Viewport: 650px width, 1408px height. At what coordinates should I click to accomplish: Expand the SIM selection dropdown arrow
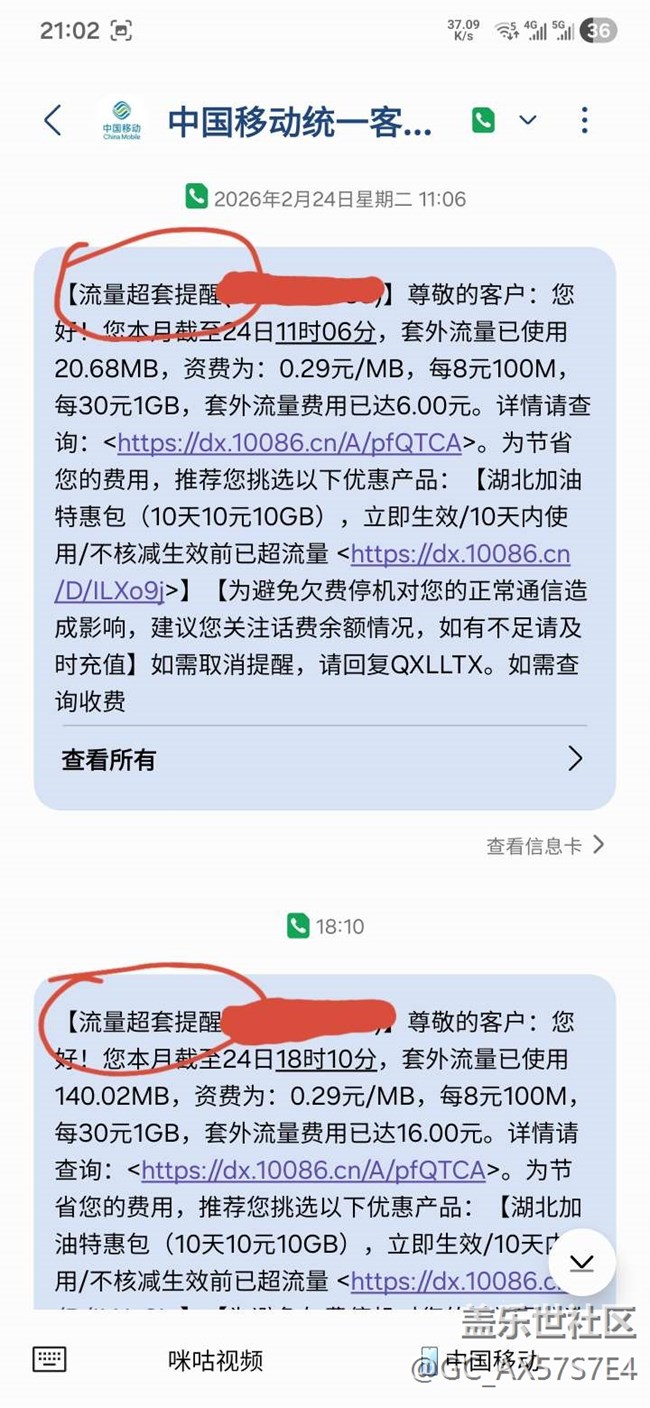[528, 121]
